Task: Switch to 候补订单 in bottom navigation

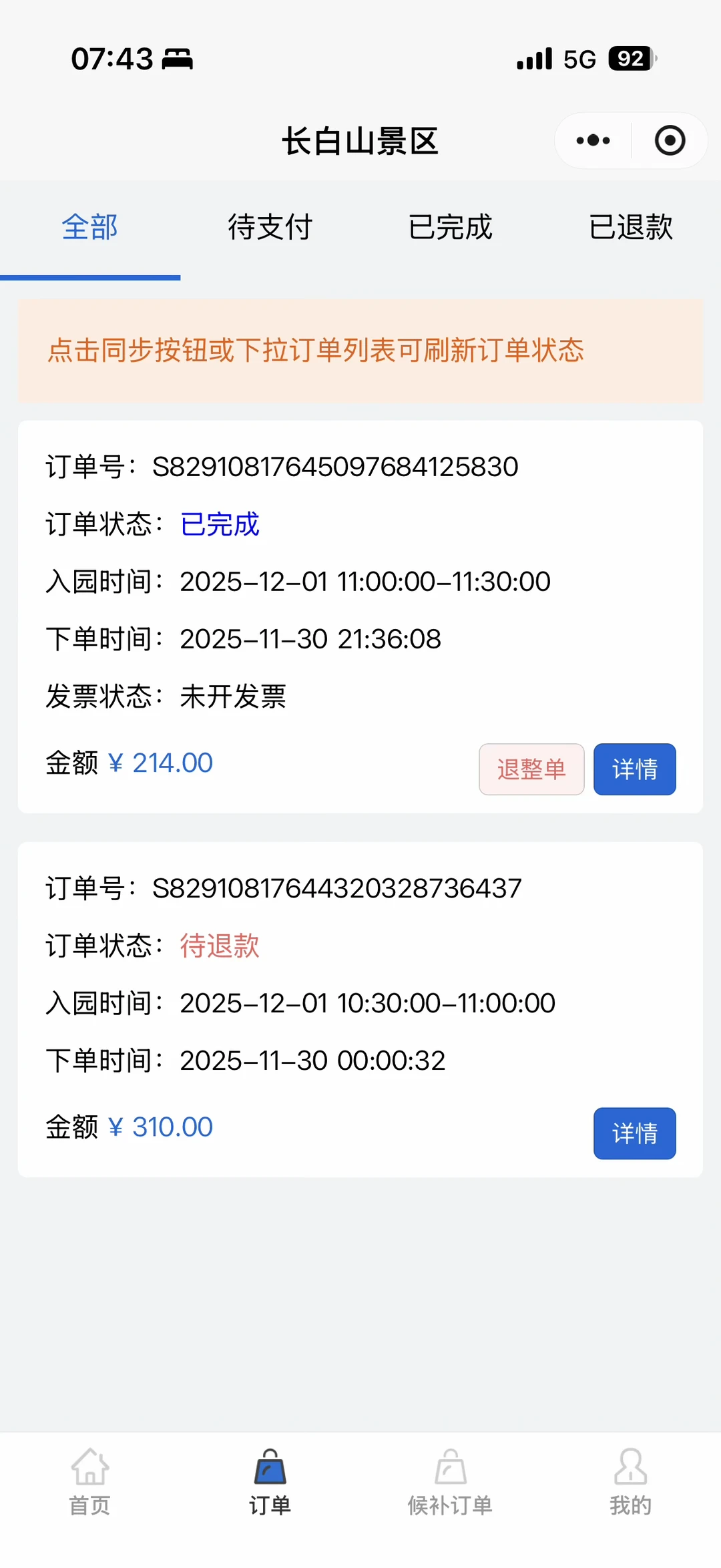Action: pos(451,1482)
